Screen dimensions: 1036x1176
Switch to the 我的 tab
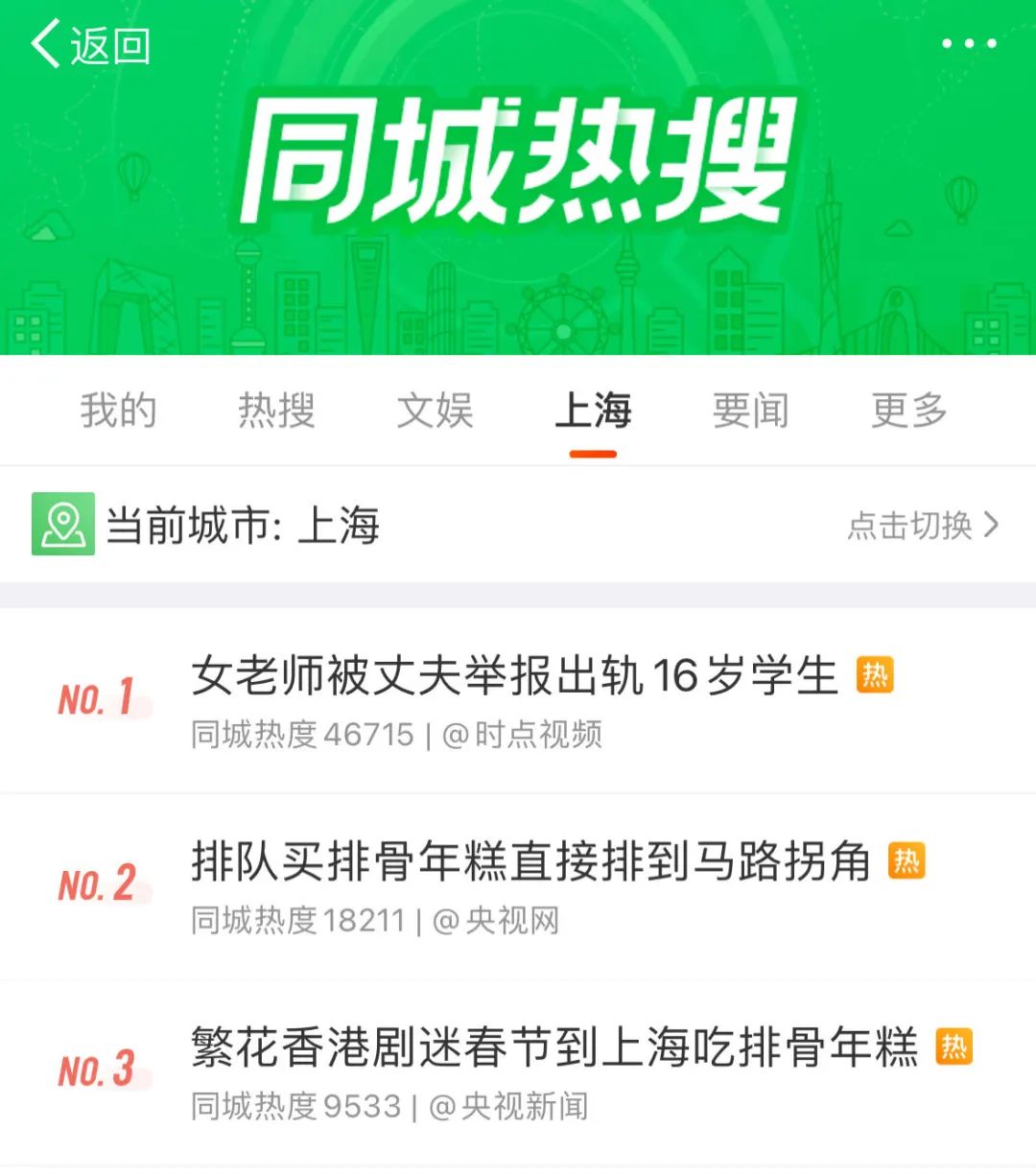click(x=118, y=412)
